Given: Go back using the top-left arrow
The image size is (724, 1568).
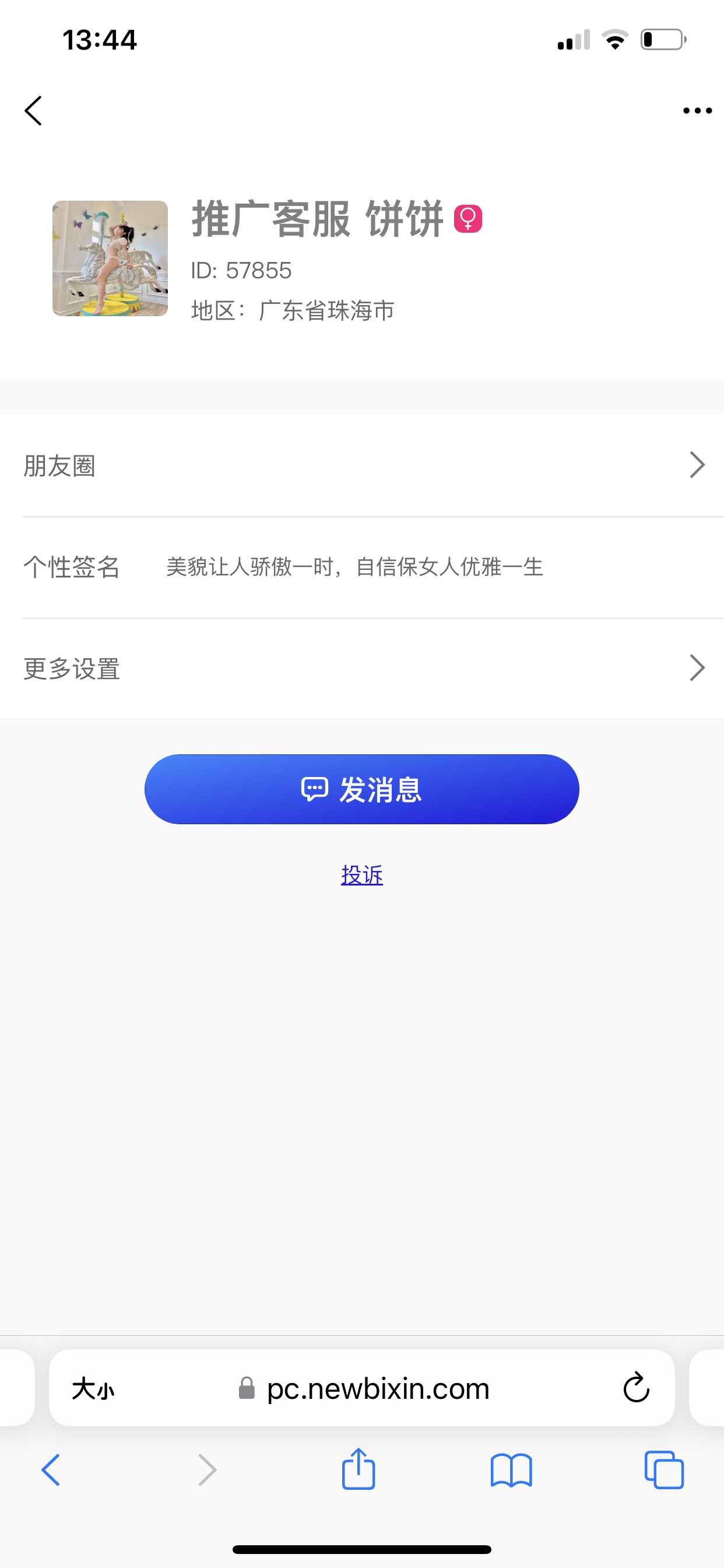Looking at the screenshot, I should tap(33, 111).
